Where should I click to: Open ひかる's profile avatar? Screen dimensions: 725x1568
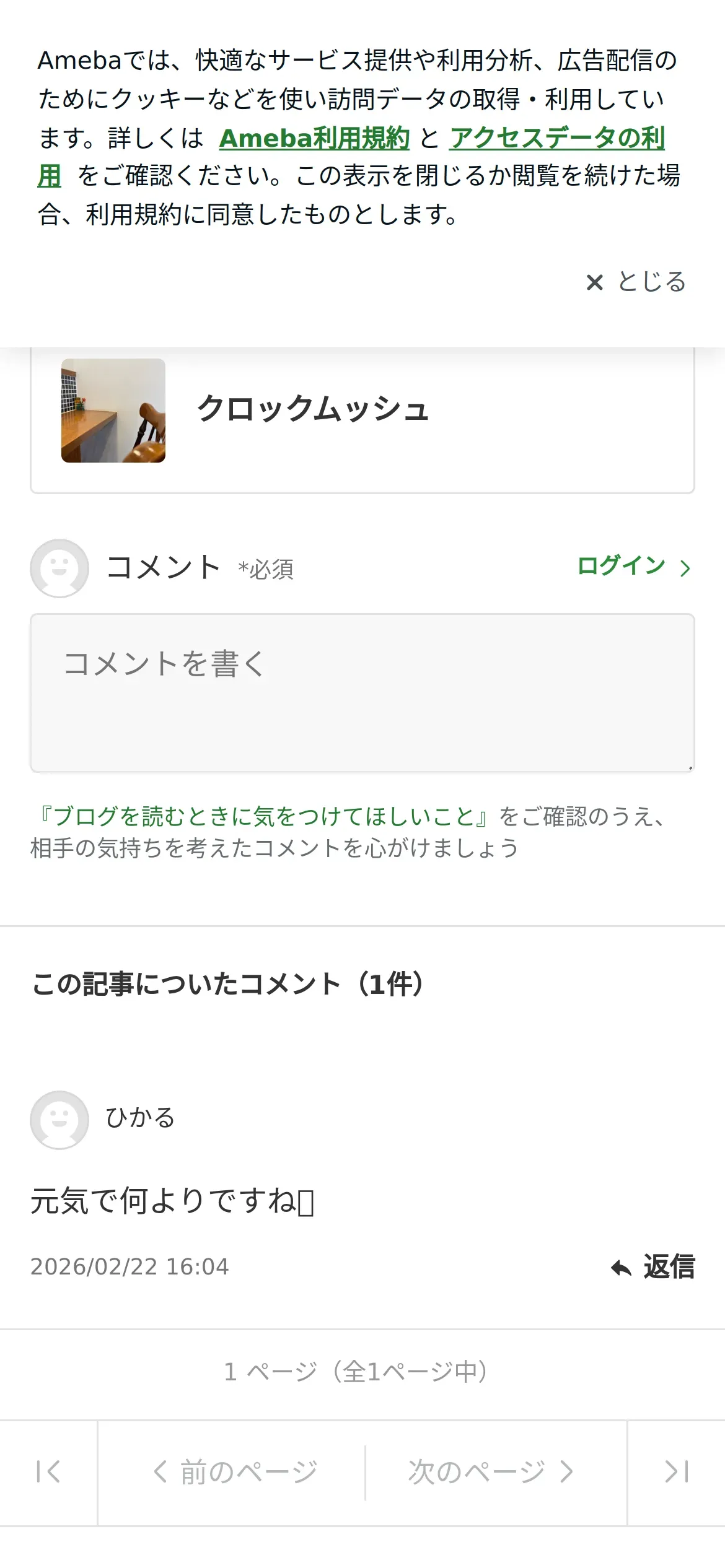[59, 1120]
